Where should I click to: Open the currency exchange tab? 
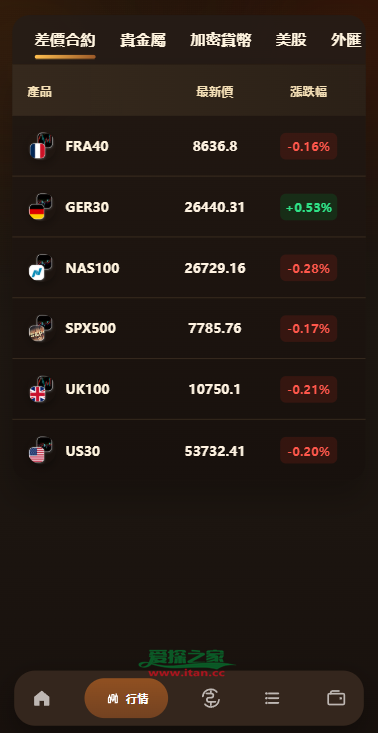pos(211,699)
